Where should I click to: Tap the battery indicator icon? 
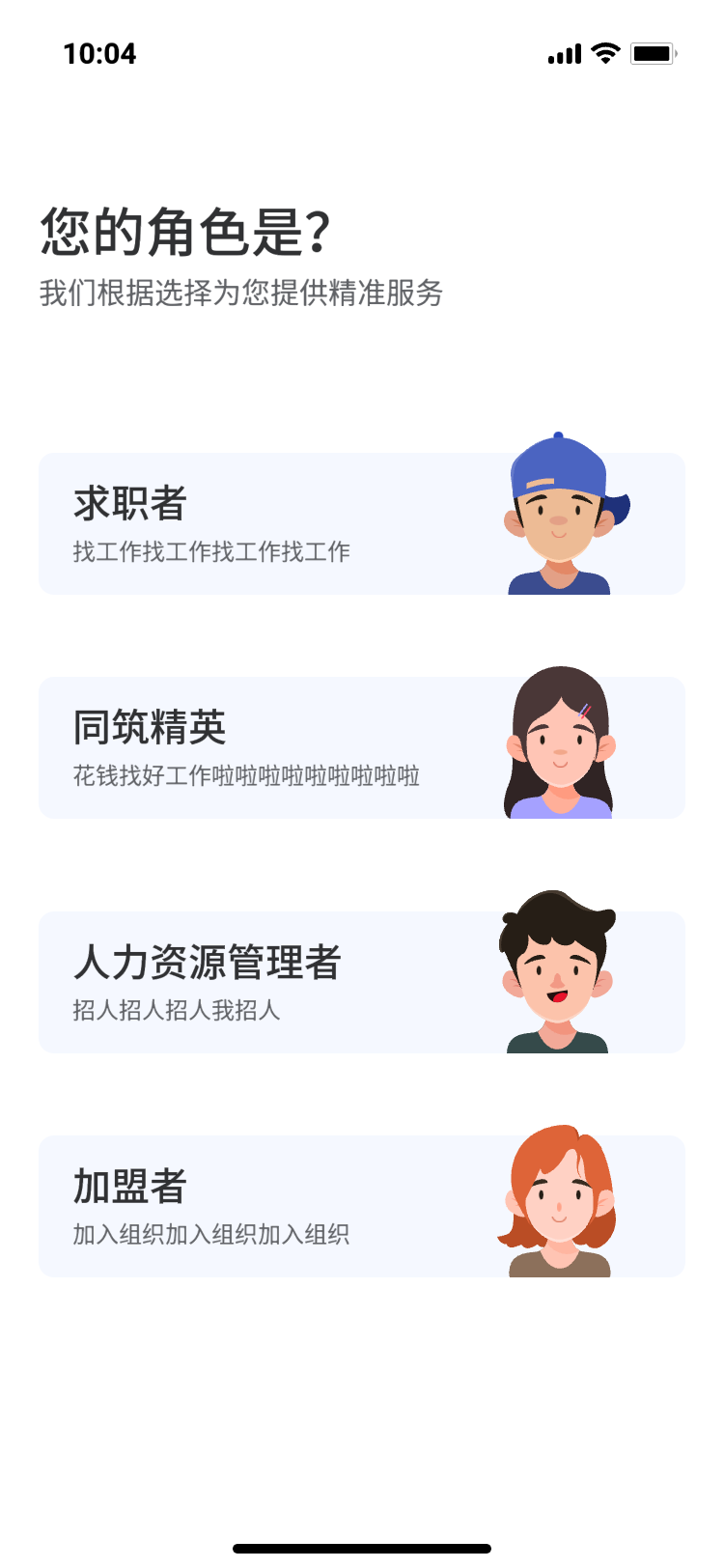[652, 53]
